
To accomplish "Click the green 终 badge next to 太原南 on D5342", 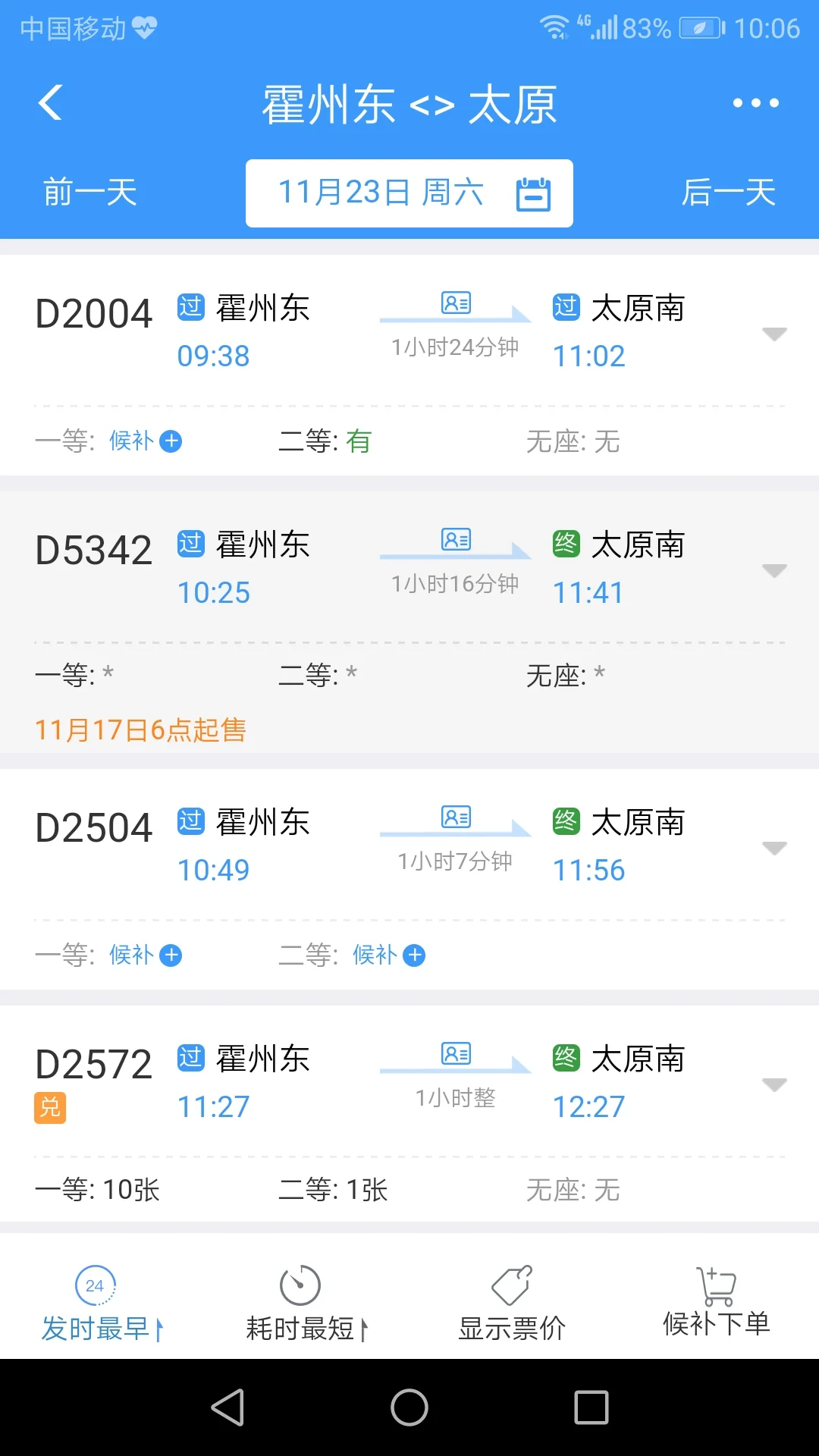I will coord(566,544).
